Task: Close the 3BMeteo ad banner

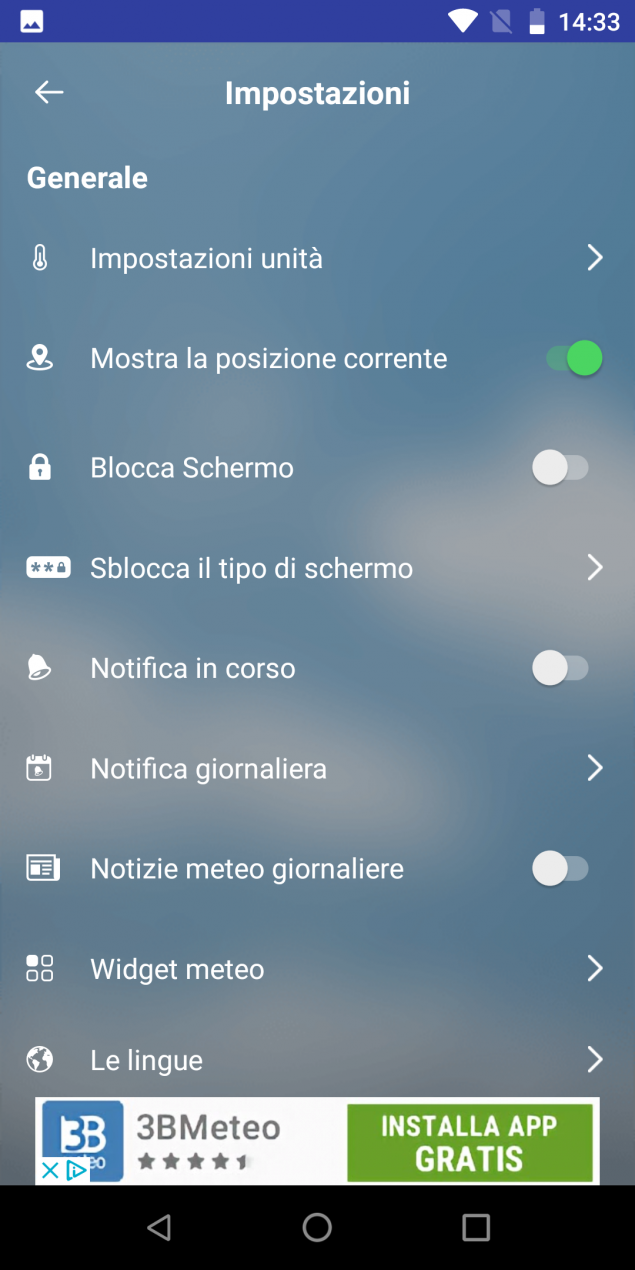Action: (49, 1170)
